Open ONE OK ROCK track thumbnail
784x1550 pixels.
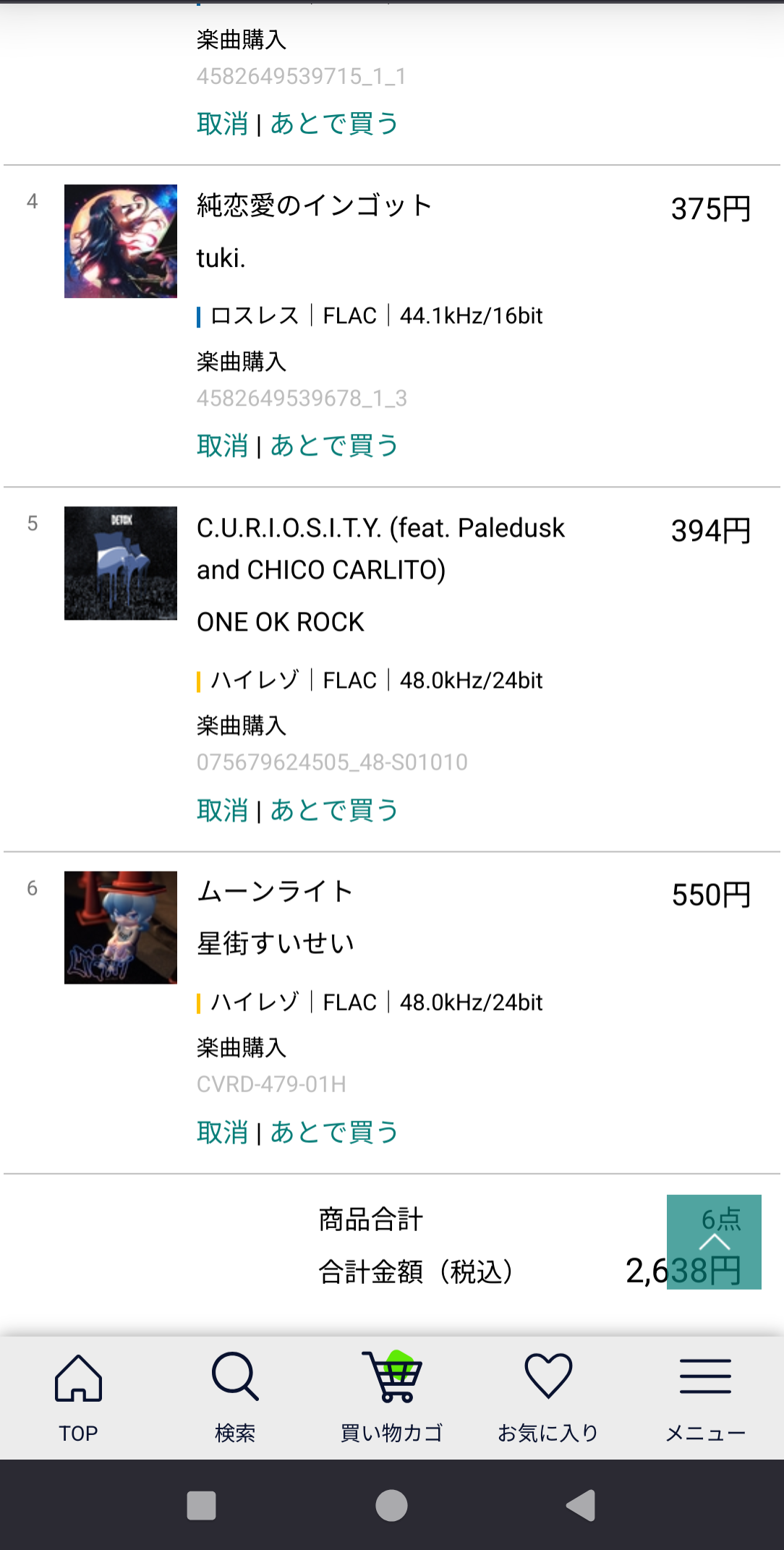click(x=121, y=563)
